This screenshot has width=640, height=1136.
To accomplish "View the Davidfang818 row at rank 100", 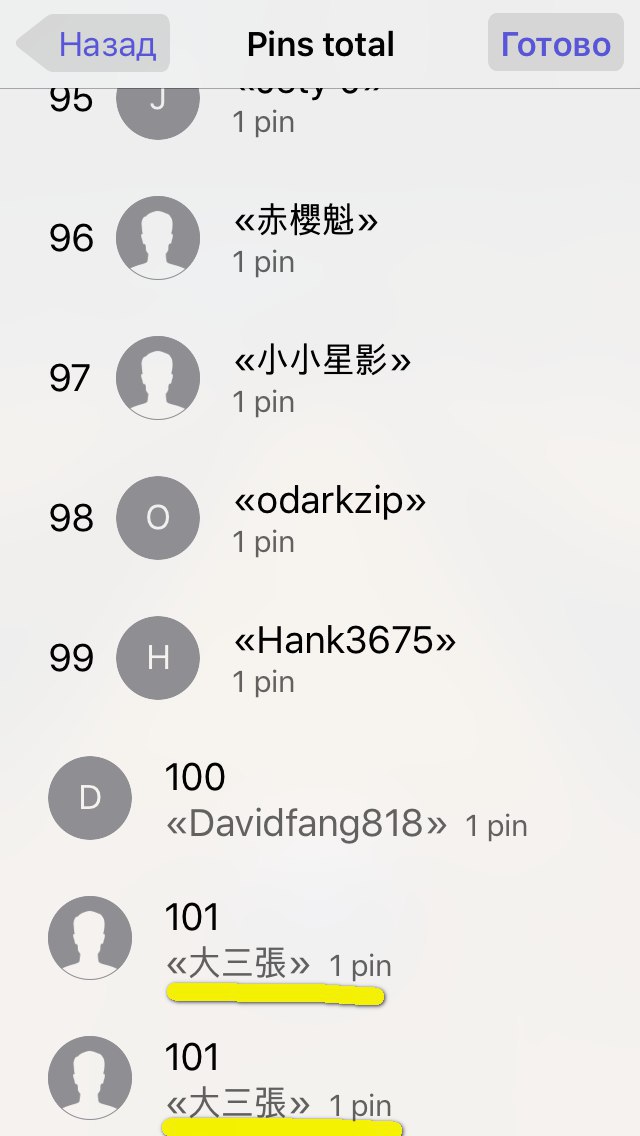I will click(x=320, y=798).
